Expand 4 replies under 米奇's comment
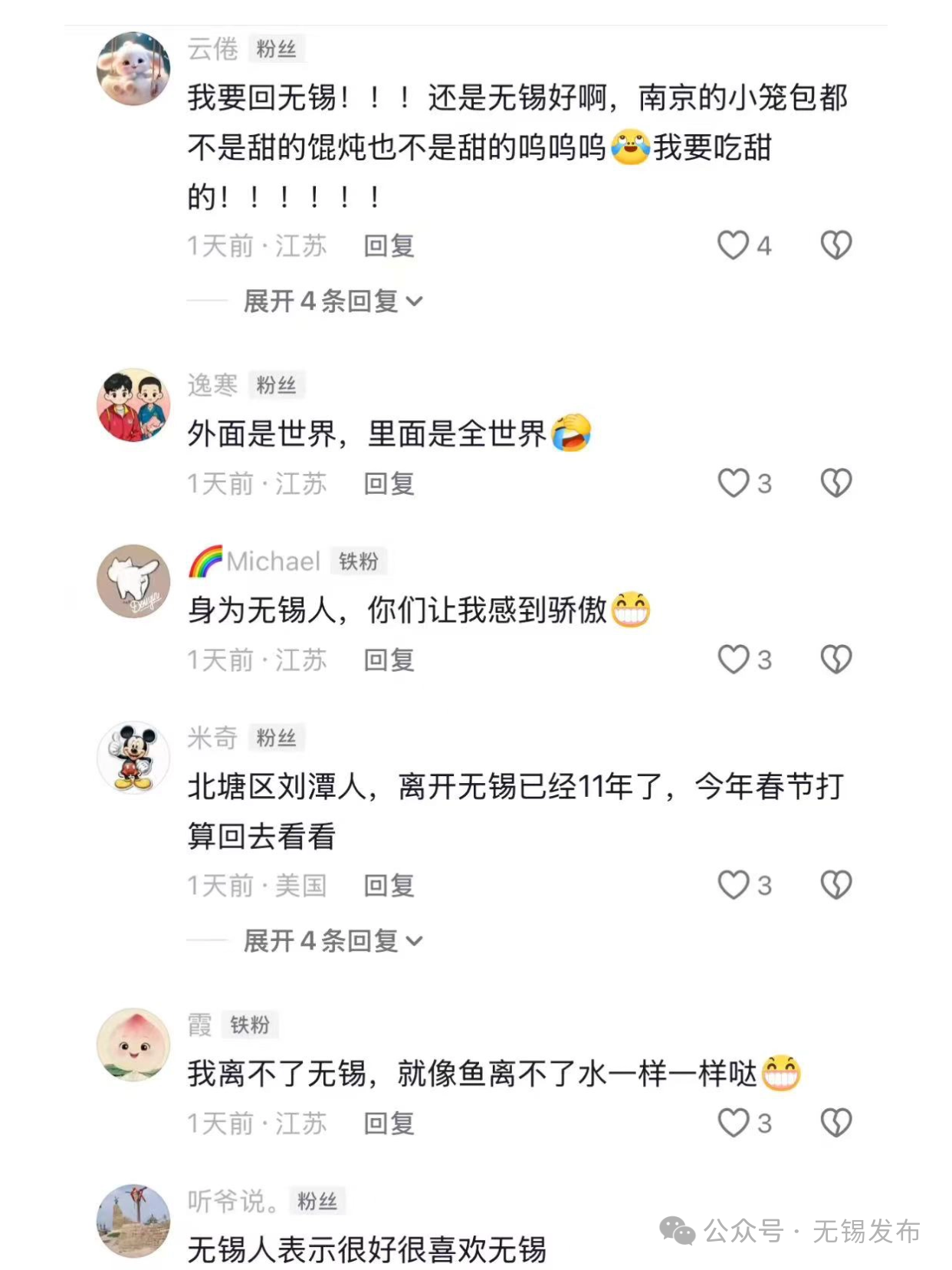The height and width of the screenshot is (1270, 952). click(x=333, y=940)
